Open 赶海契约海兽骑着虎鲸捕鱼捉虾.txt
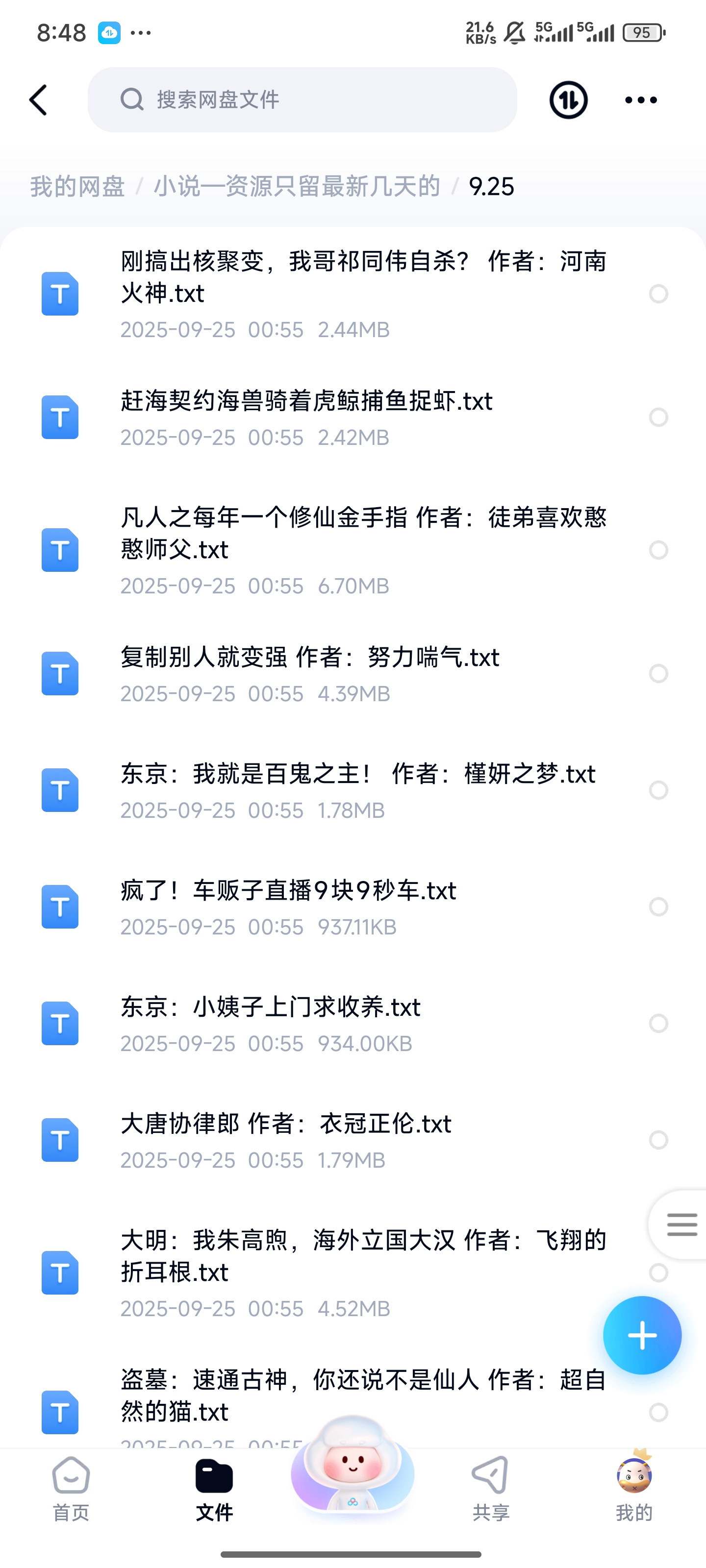The width and height of the screenshot is (706, 1568). 306,402
